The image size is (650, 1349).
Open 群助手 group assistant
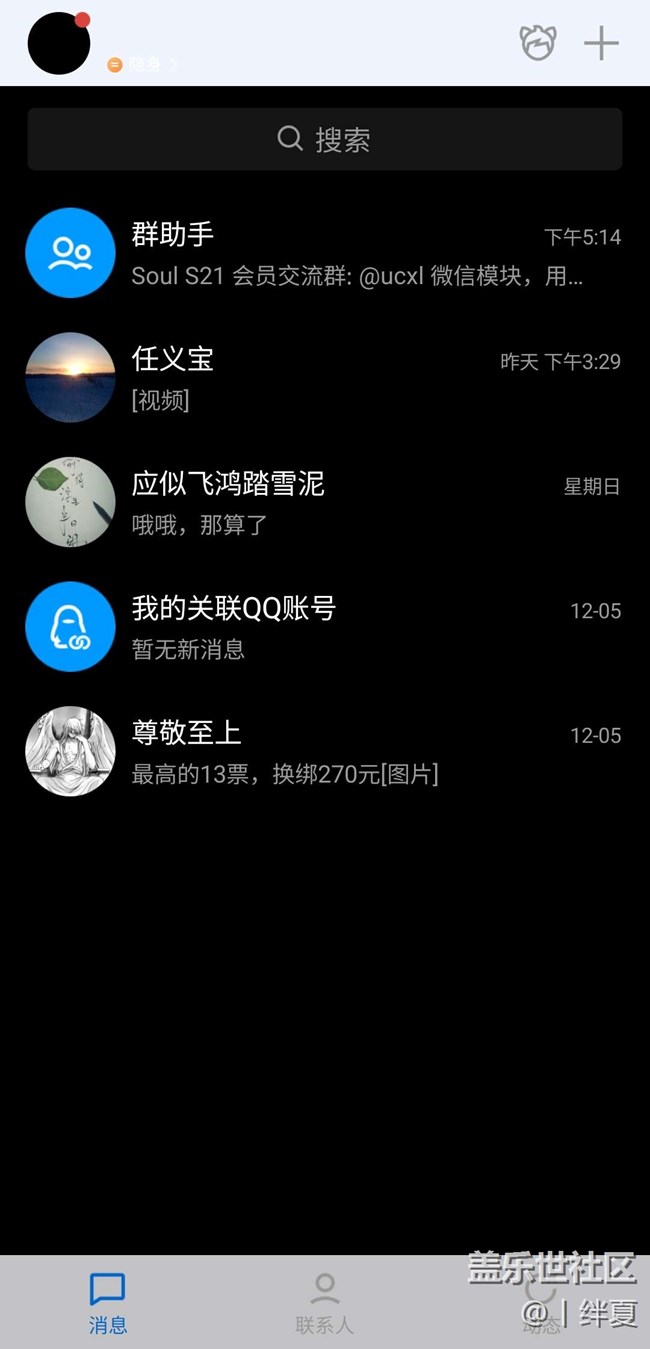click(x=324, y=254)
